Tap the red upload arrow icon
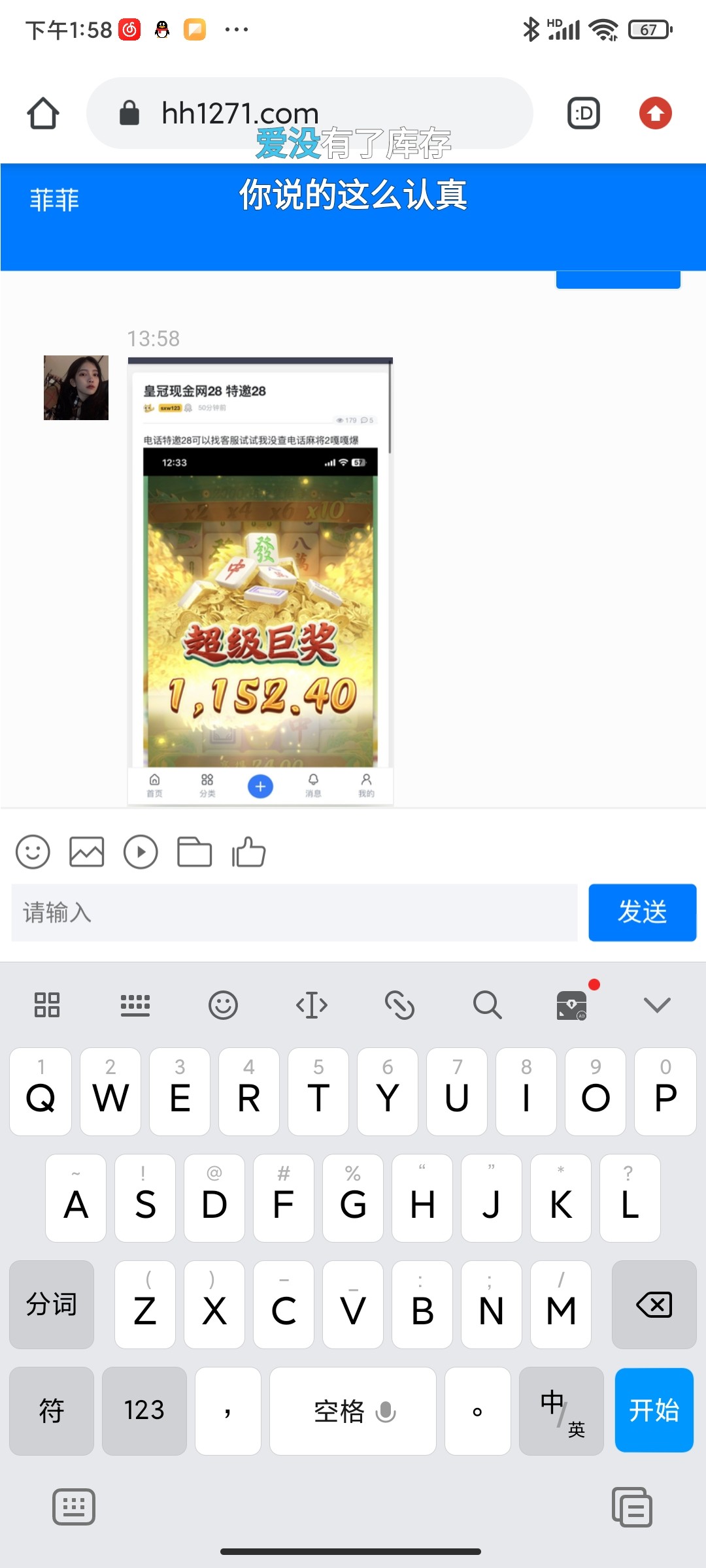Image resolution: width=706 pixels, height=1568 pixels. click(655, 114)
